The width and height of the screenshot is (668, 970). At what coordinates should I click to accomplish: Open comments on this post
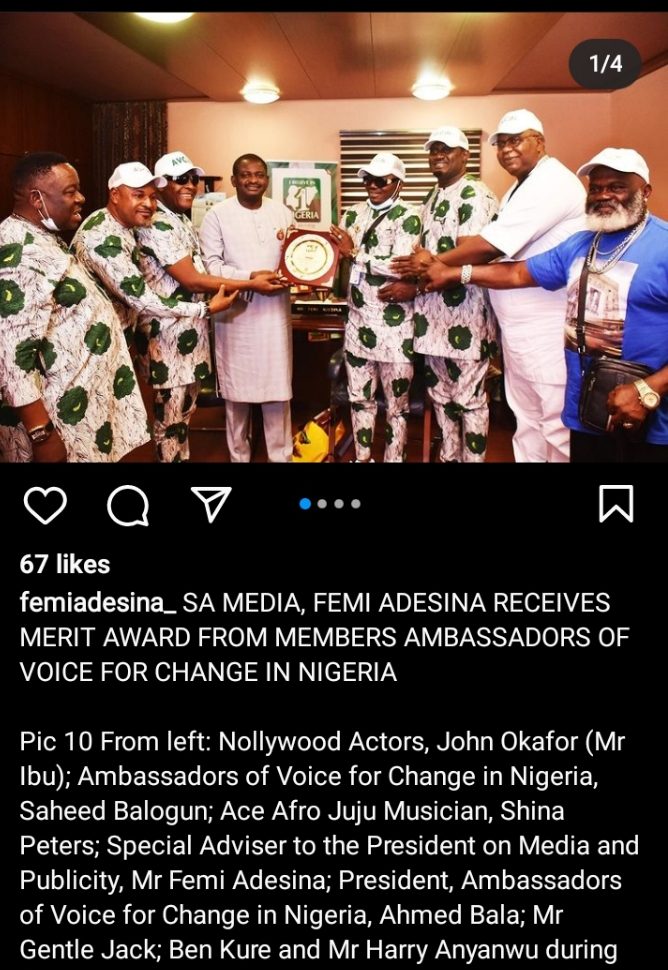pos(127,506)
